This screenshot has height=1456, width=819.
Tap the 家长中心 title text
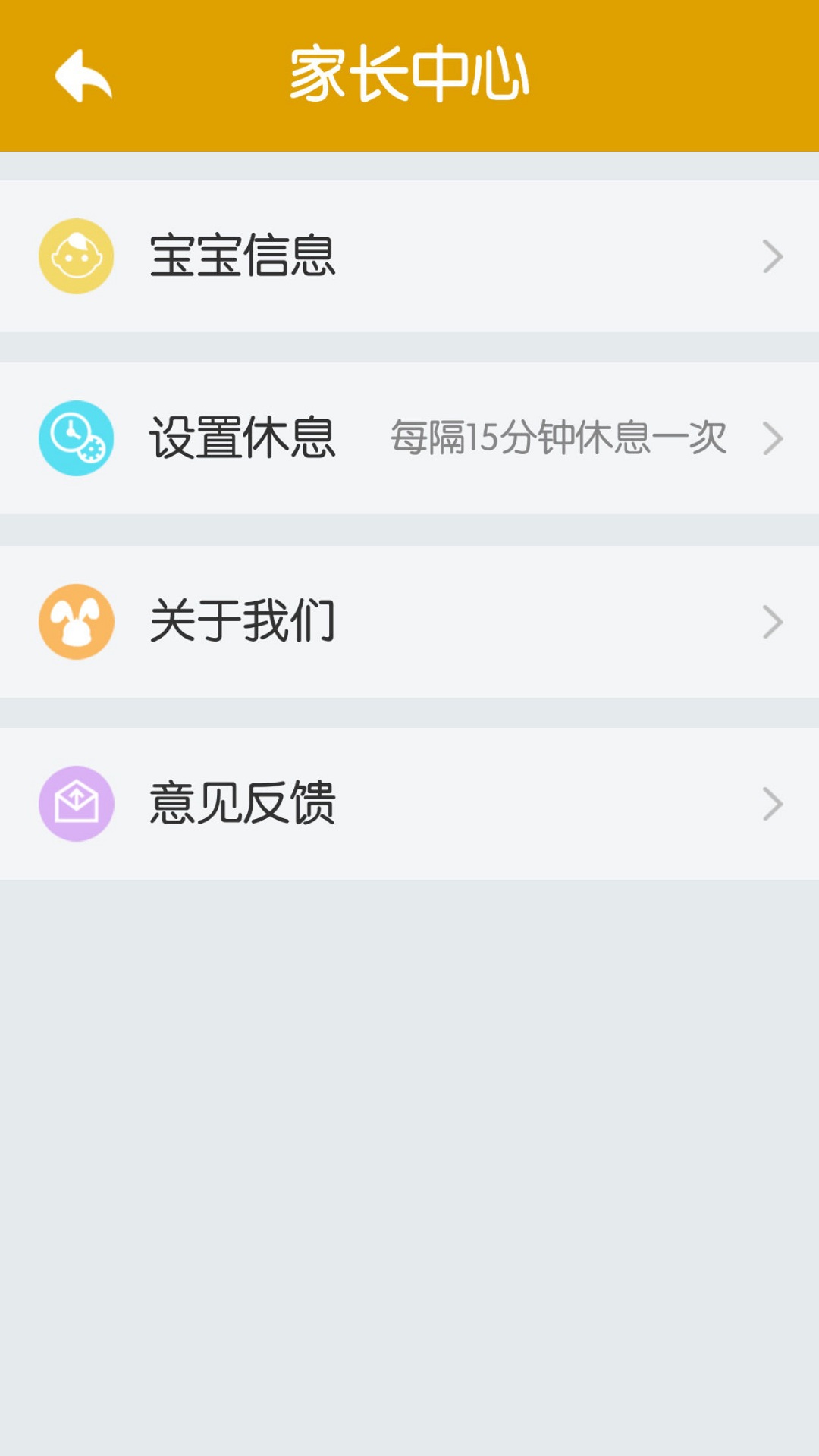click(409, 74)
